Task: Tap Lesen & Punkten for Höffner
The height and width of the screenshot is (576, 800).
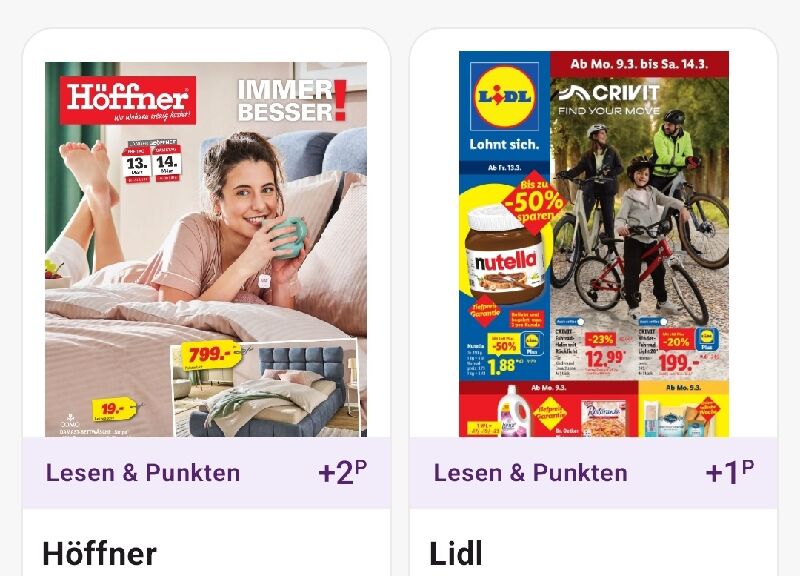Action: click(144, 473)
